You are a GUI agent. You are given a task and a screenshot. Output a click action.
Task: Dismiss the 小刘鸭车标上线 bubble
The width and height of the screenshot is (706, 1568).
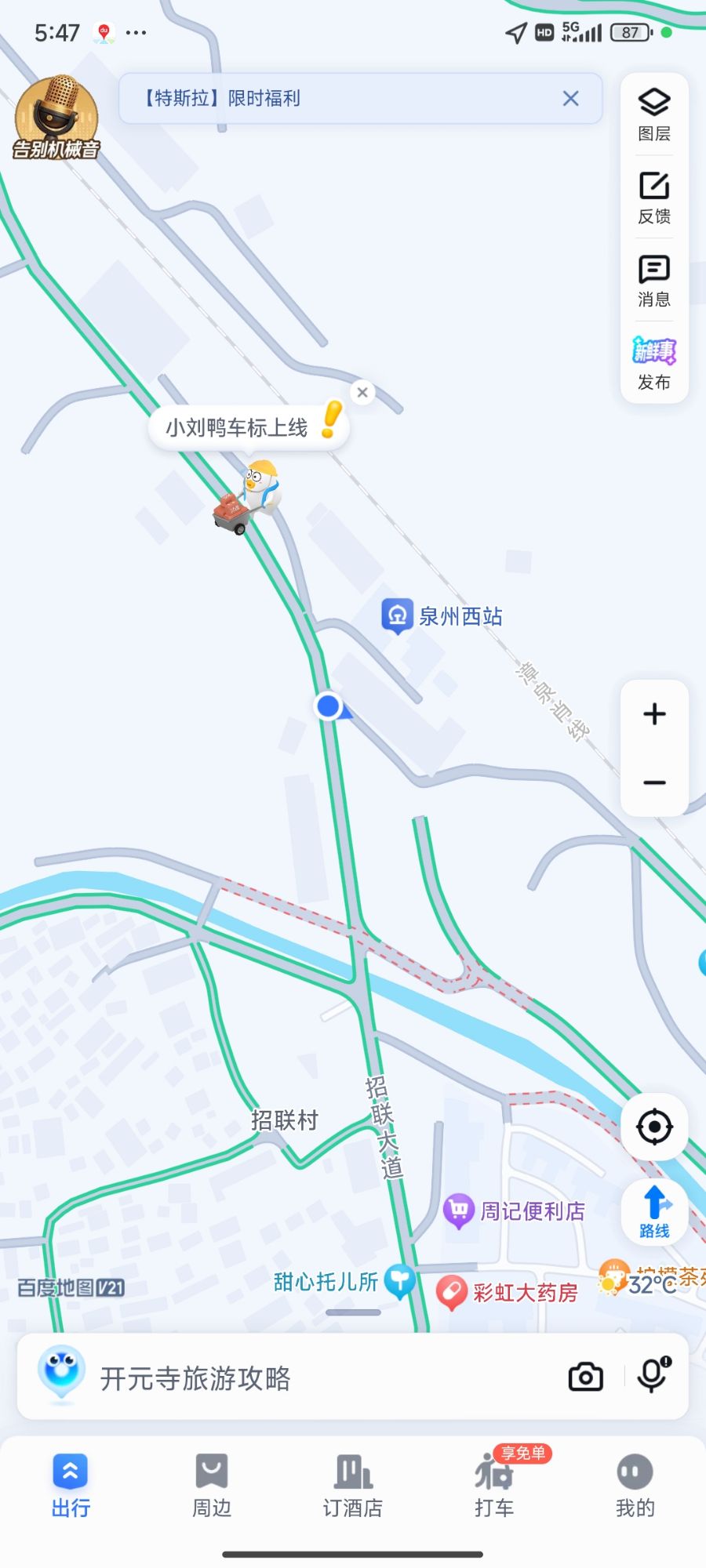pyautogui.click(x=362, y=393)
